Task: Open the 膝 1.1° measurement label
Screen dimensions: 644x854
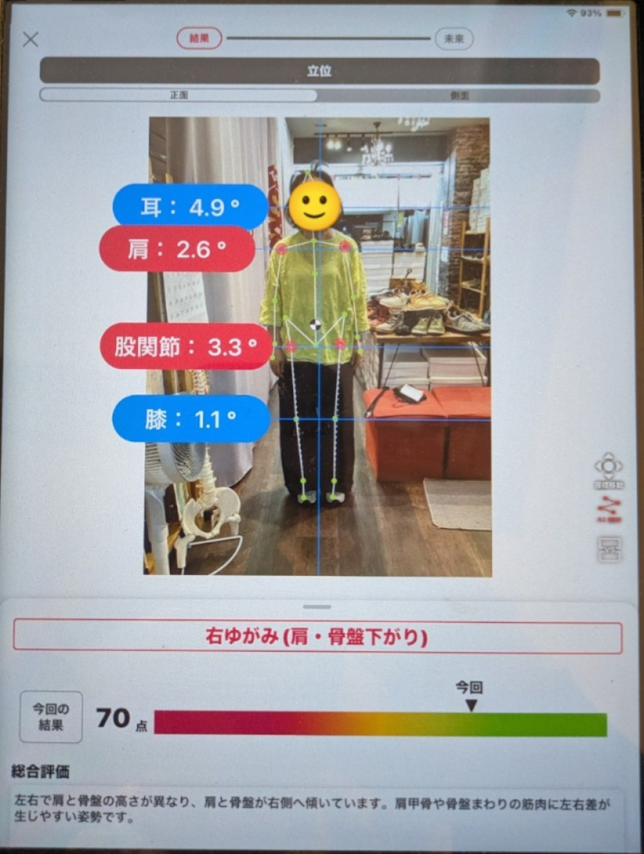Action: coord(191,419)
